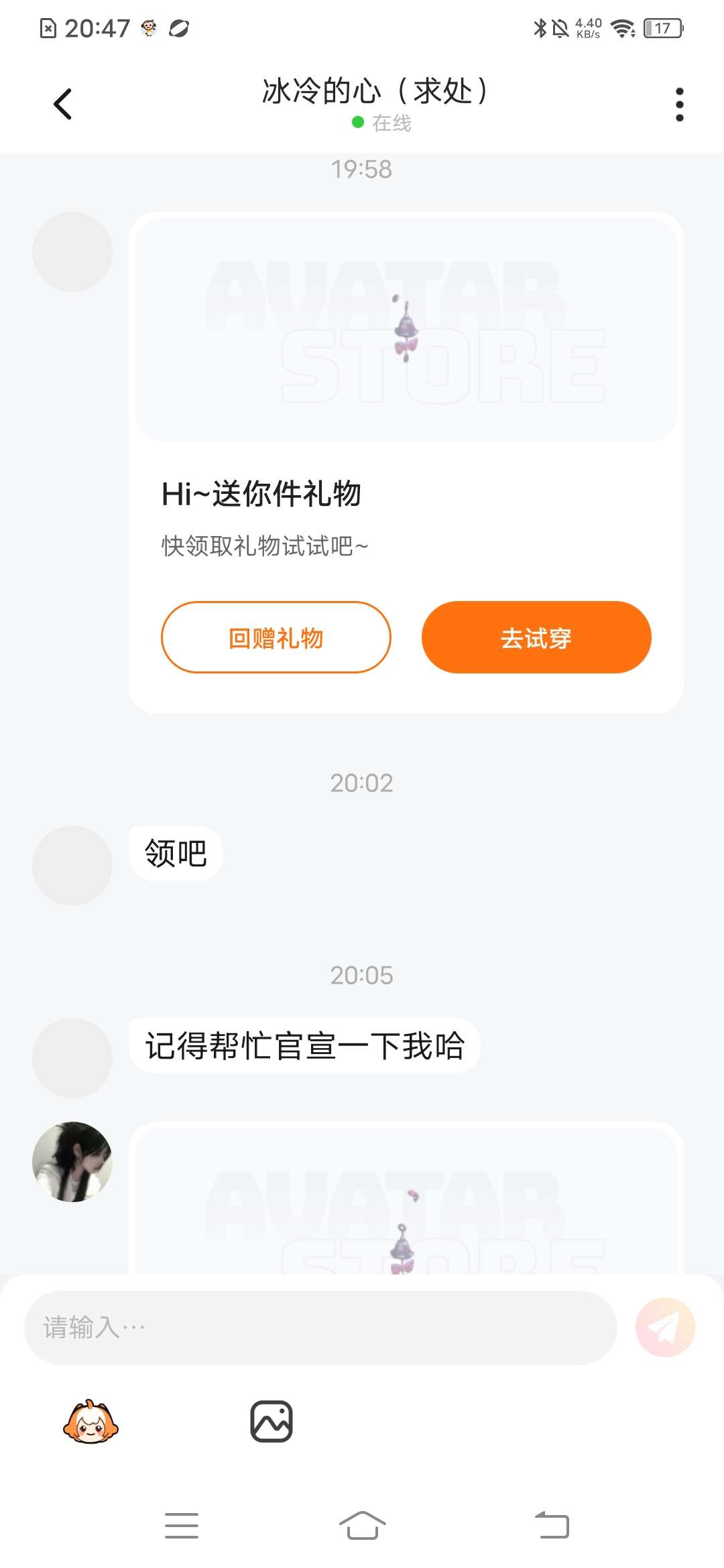Screen dimensions: 724x1568
Task: Open the profile photo beside the lower gift card
Action: [x=72, y=1162]
